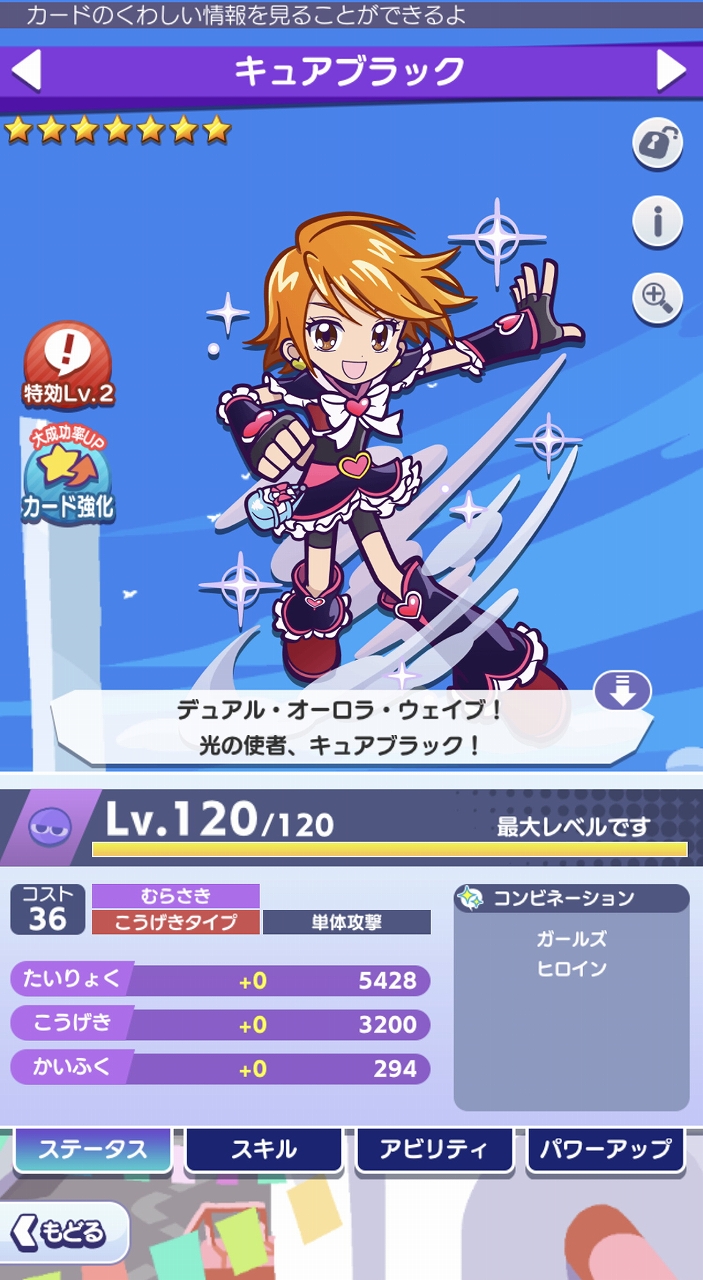Switch to the アビリティ tab
Screen dimensions: 703x1280
(435, 1150)
